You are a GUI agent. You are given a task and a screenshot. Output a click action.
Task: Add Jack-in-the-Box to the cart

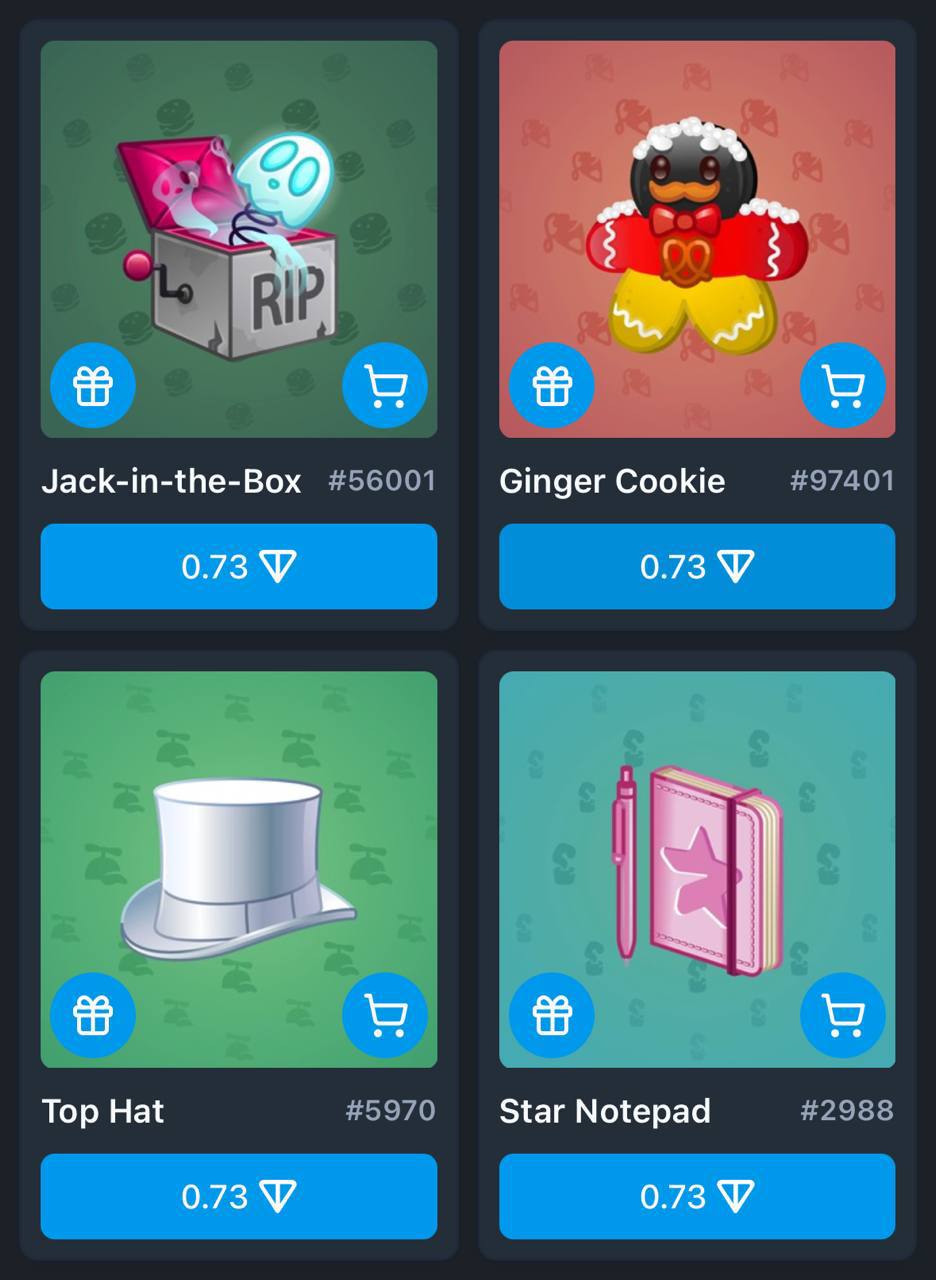(x=385, y=386)
